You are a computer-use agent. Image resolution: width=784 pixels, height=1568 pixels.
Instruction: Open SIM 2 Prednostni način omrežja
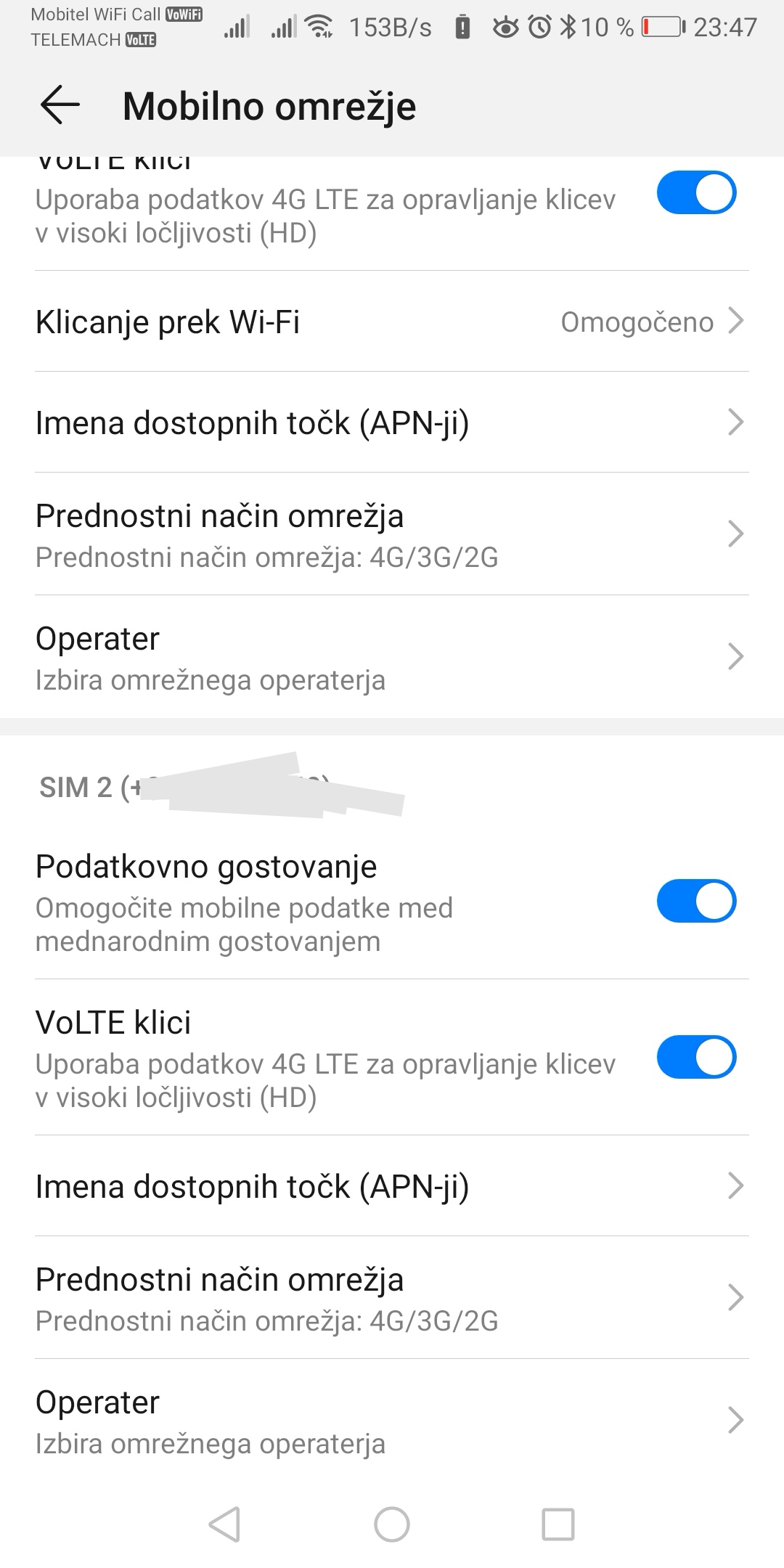point(392,1298)
